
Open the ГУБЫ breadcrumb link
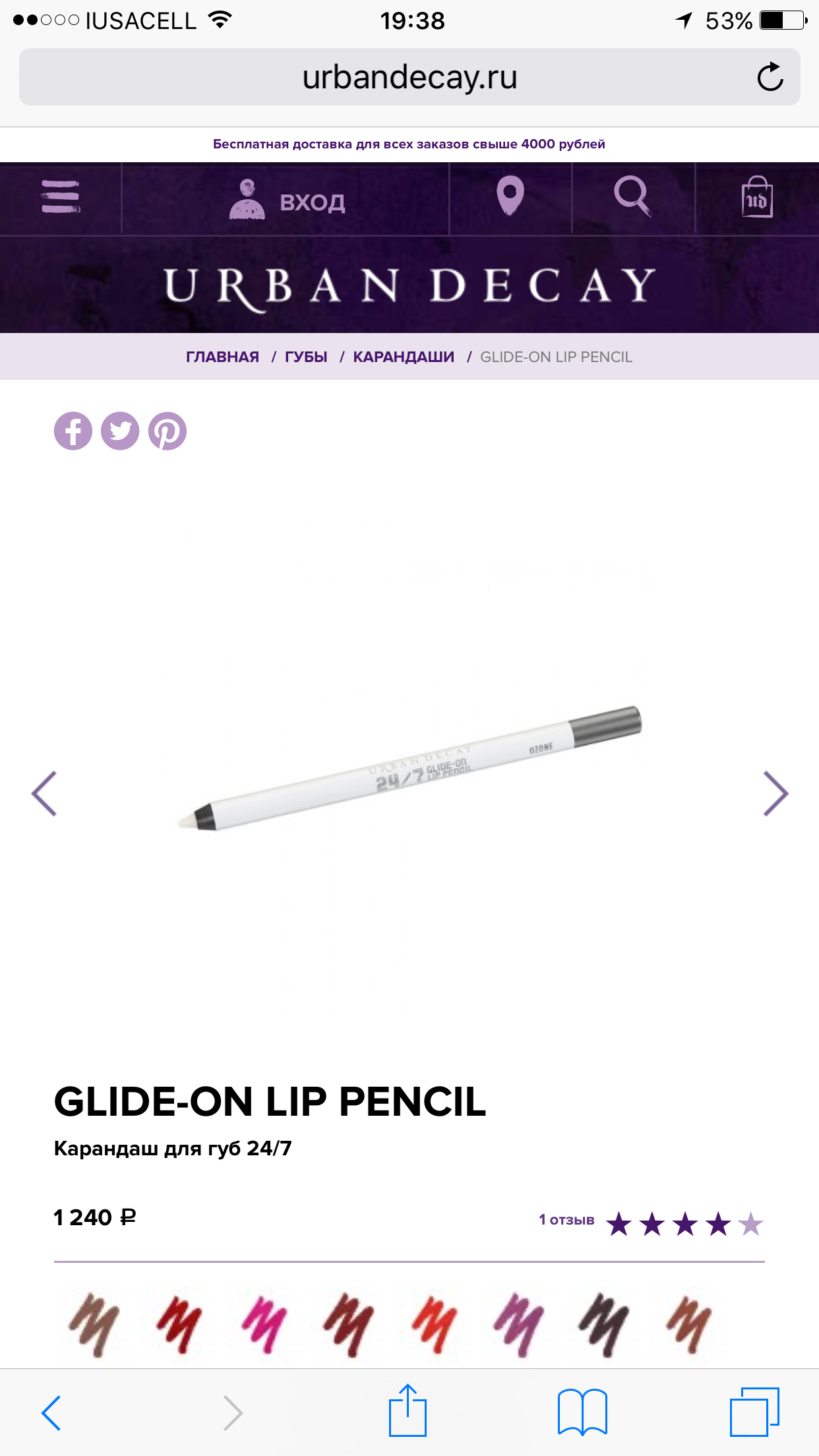tap(306, 357)
